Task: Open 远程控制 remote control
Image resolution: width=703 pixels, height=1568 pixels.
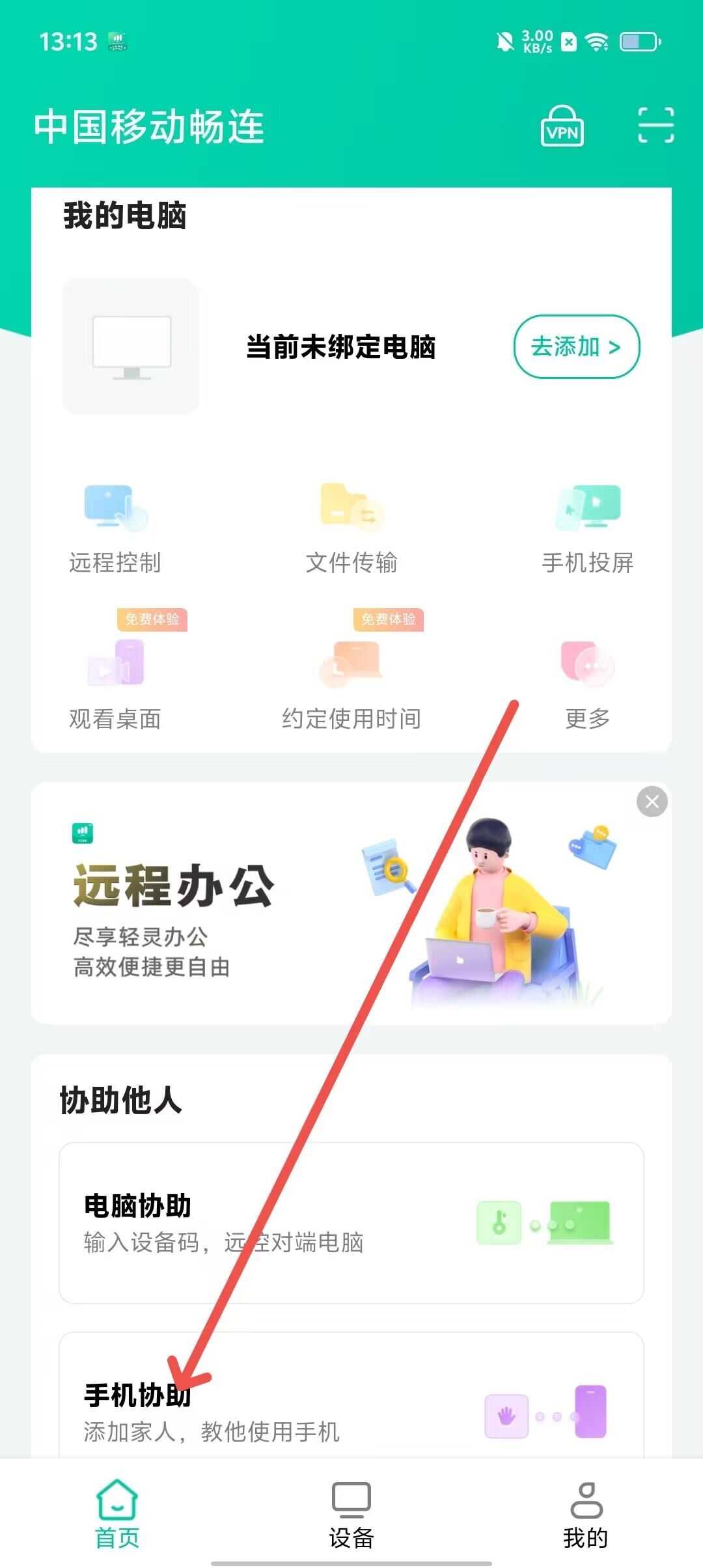Action: click(115, 529)
